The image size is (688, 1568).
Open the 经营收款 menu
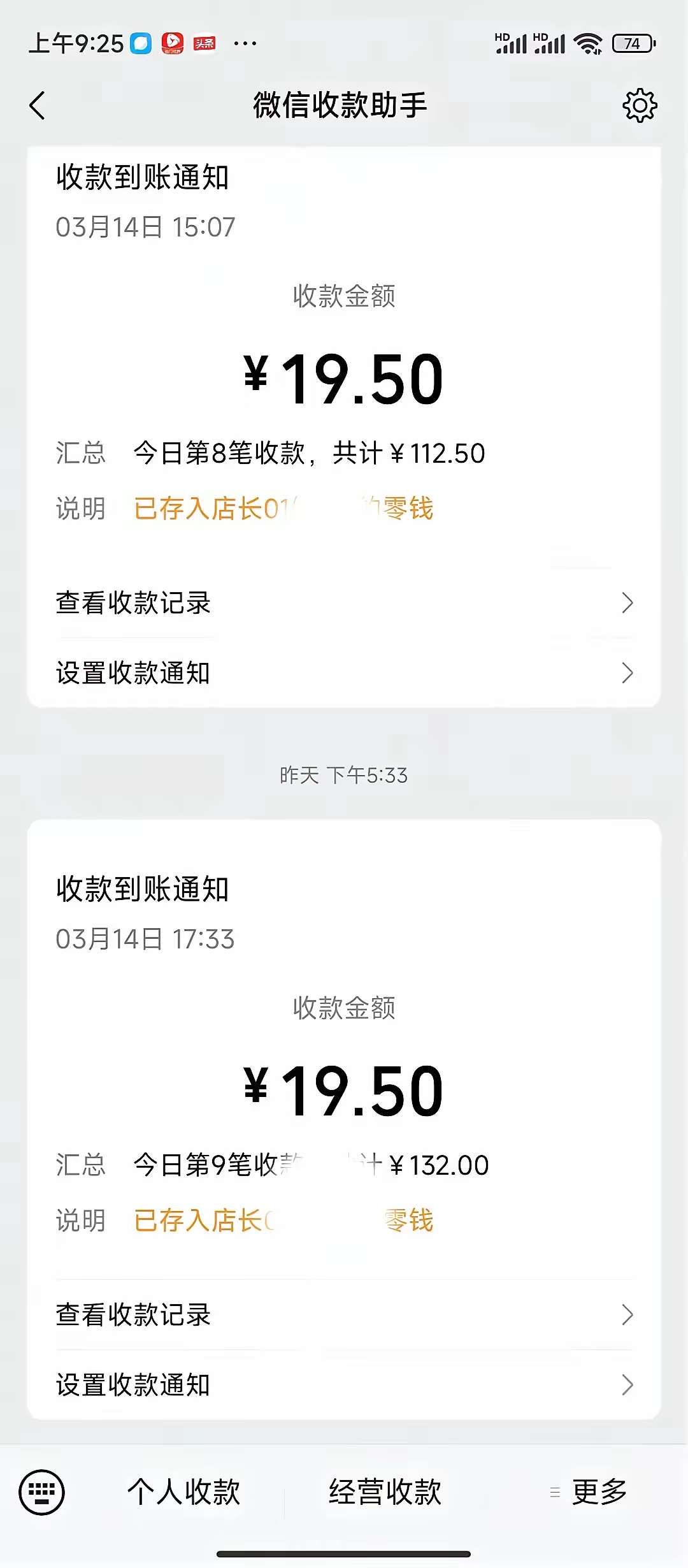pos(385,1492)
